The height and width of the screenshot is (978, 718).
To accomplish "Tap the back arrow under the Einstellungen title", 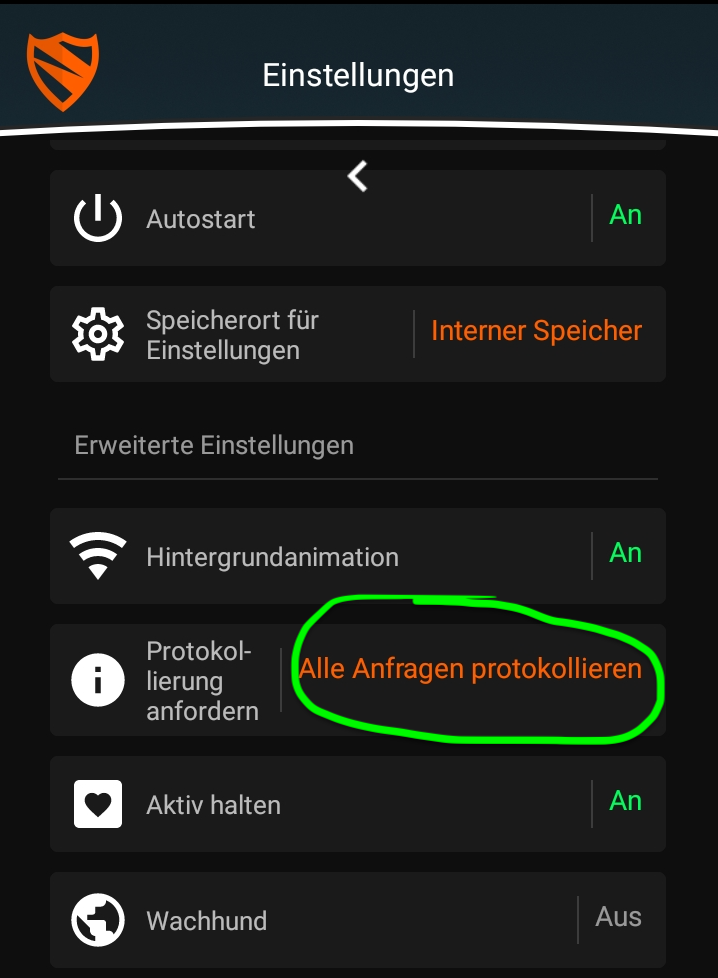I will 358,176.
